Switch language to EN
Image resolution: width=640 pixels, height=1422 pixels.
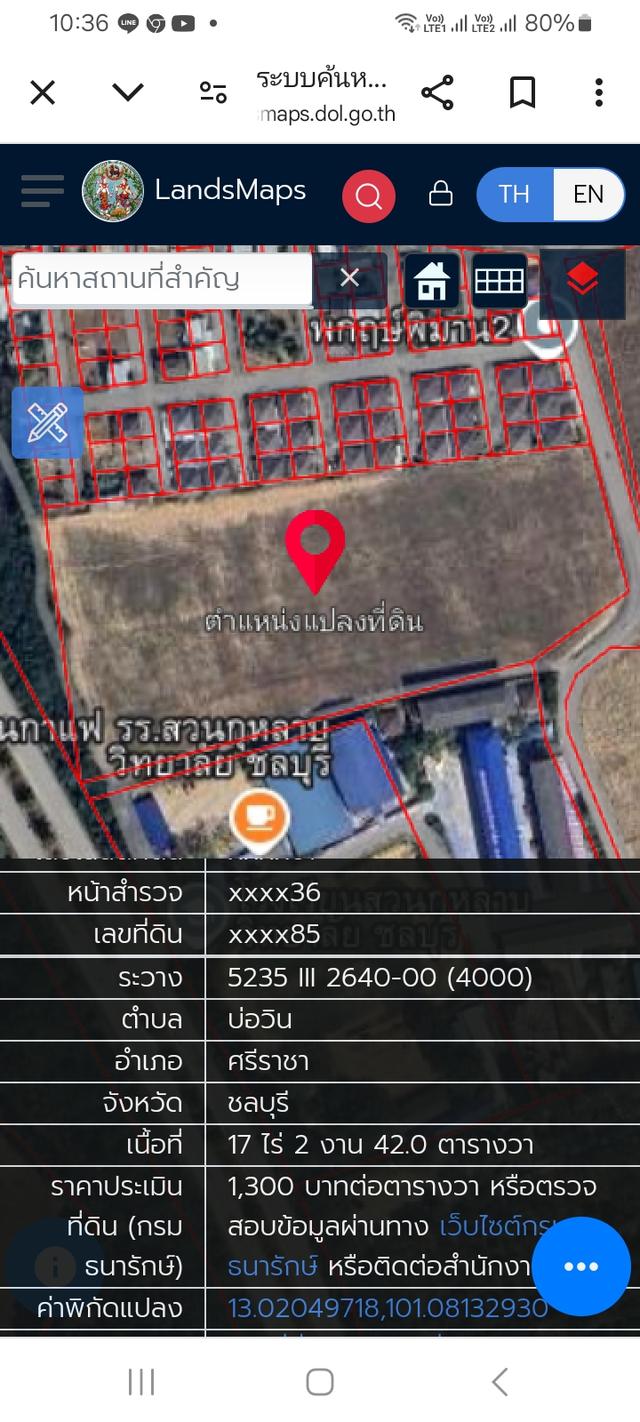click(x=588, y=194)
